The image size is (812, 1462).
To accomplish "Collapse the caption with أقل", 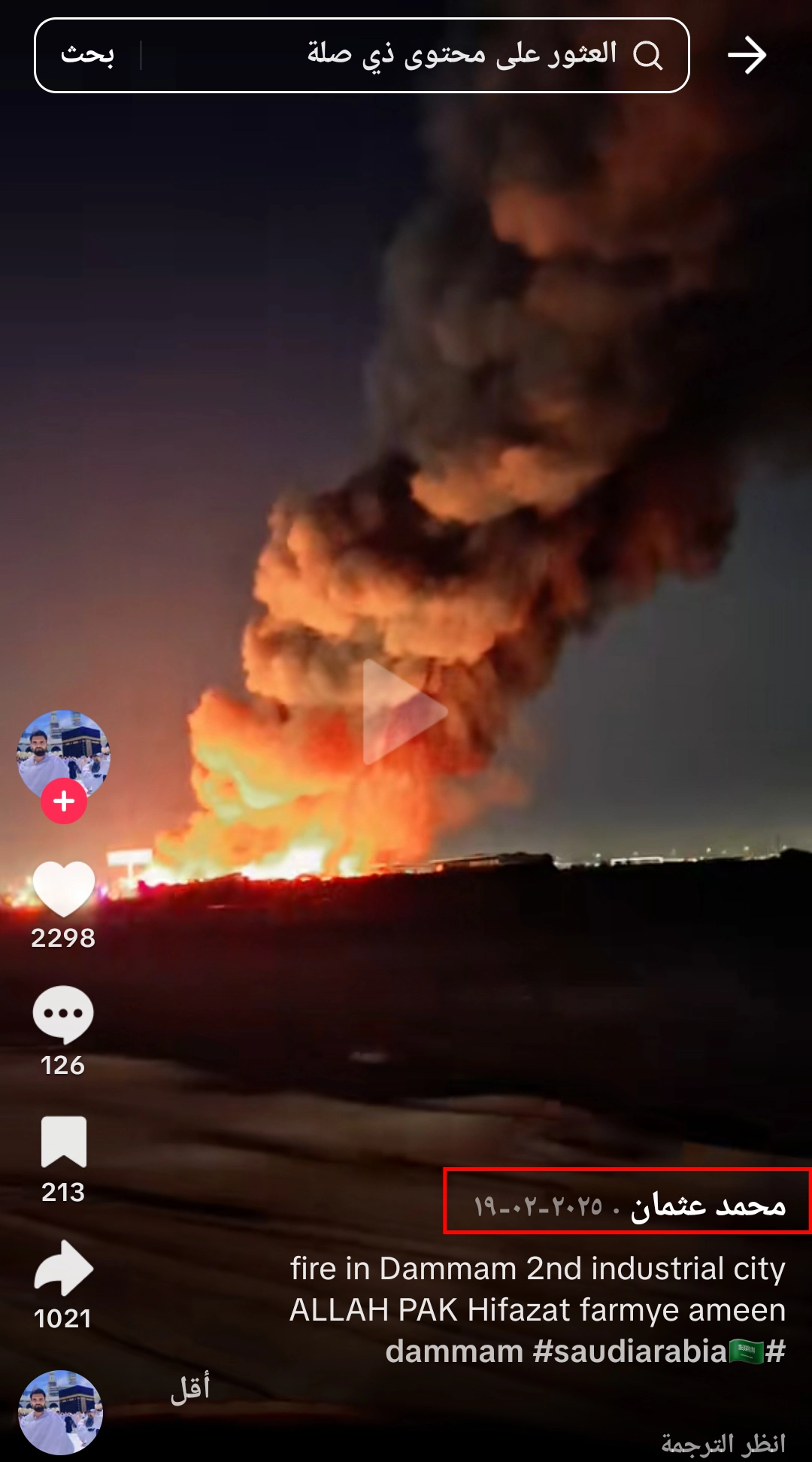I will [190, 1388].
